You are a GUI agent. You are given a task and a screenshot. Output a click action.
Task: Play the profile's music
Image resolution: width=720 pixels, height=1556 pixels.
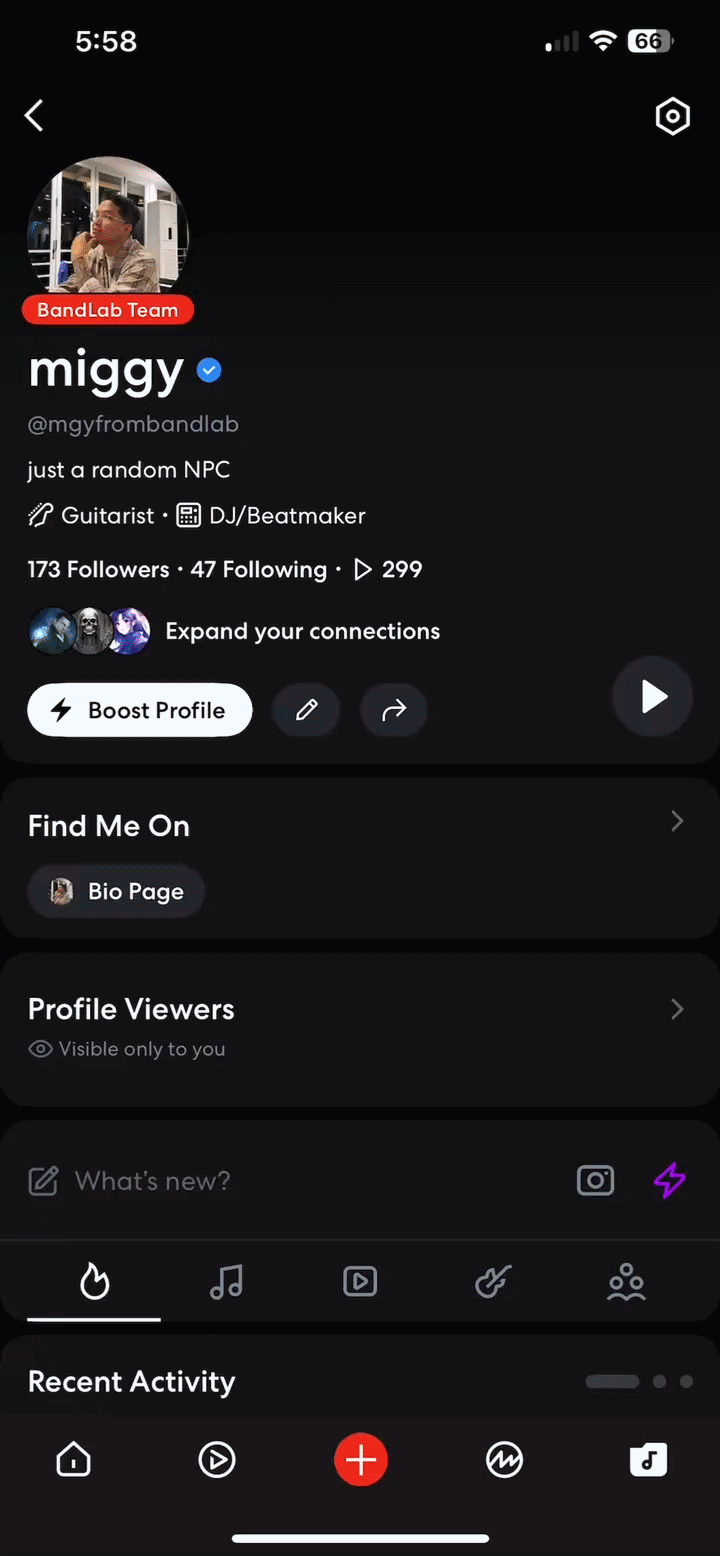point(653,697)
